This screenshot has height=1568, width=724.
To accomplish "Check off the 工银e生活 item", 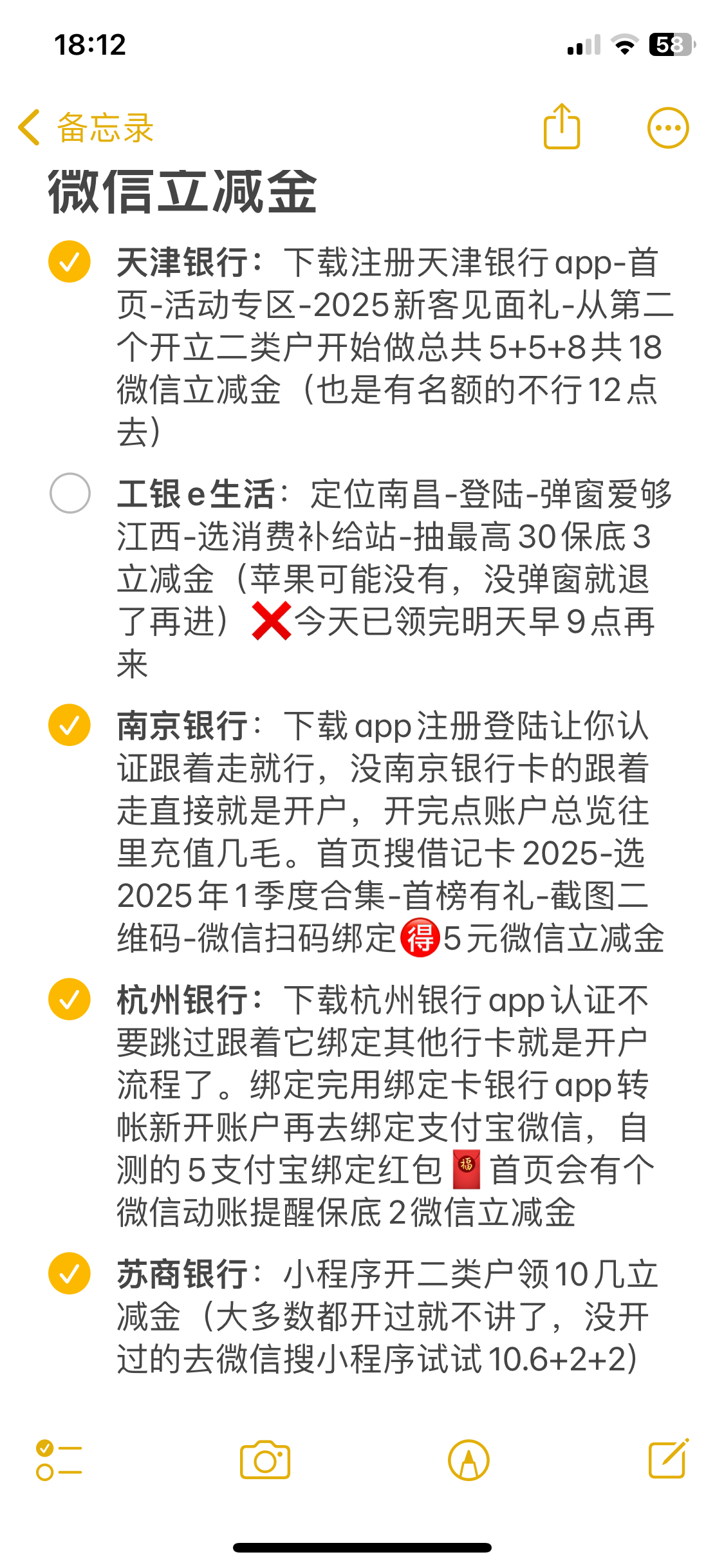I will tap(70, 493).
